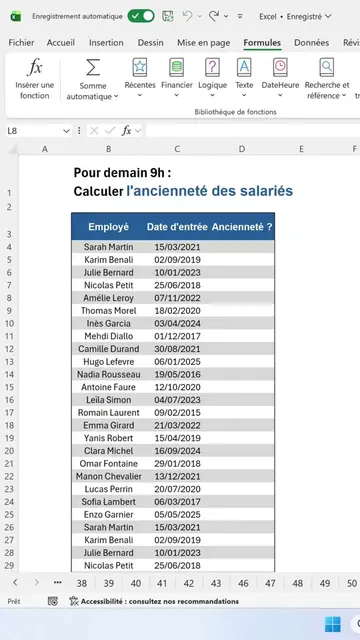Show hidden sheets with the ellipsis
The width and height of the screenshot is (360, 640).
coord(58,583)
